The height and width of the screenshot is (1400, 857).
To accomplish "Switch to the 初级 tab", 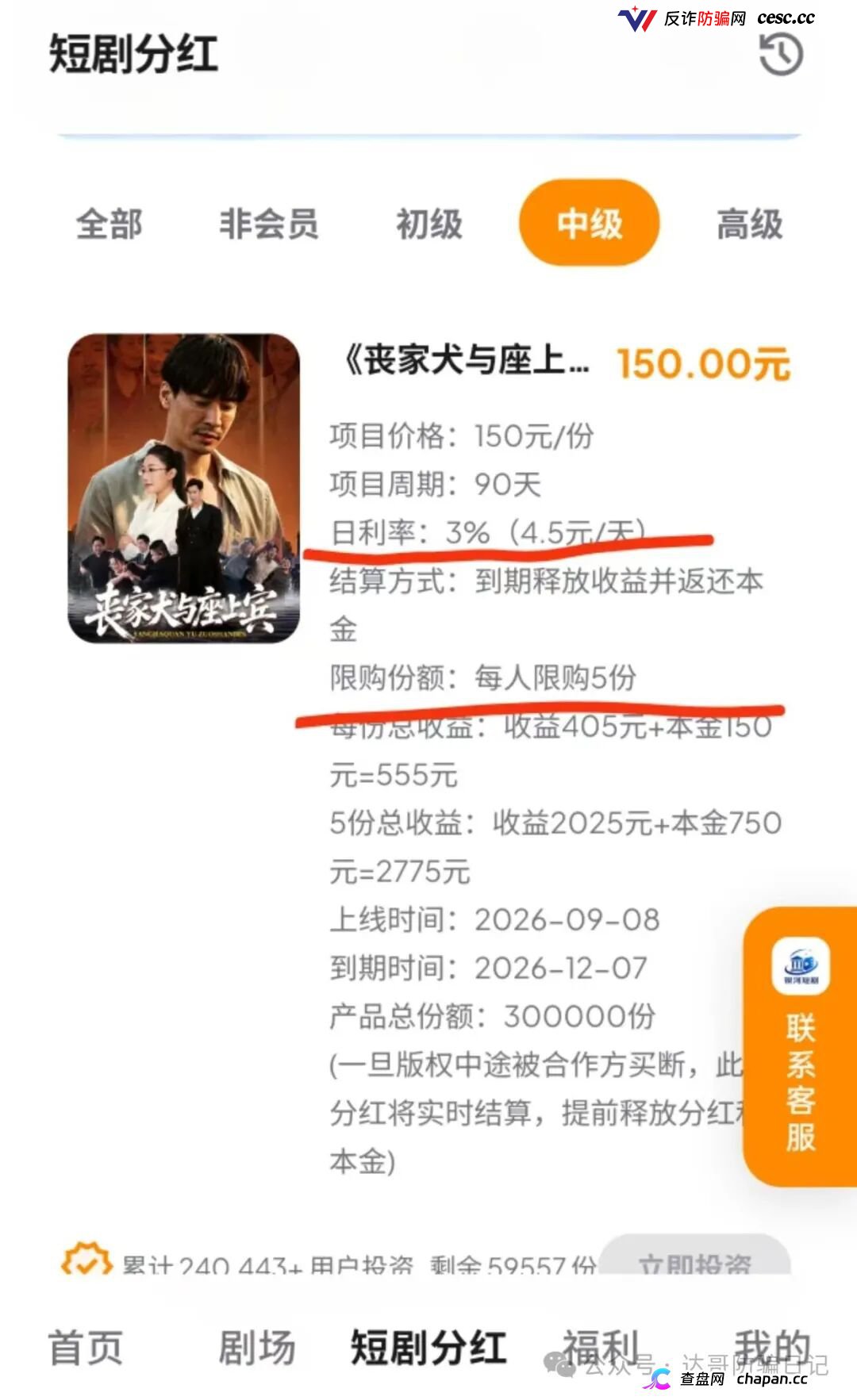I will pyautogui.click(x=429, y=224).
